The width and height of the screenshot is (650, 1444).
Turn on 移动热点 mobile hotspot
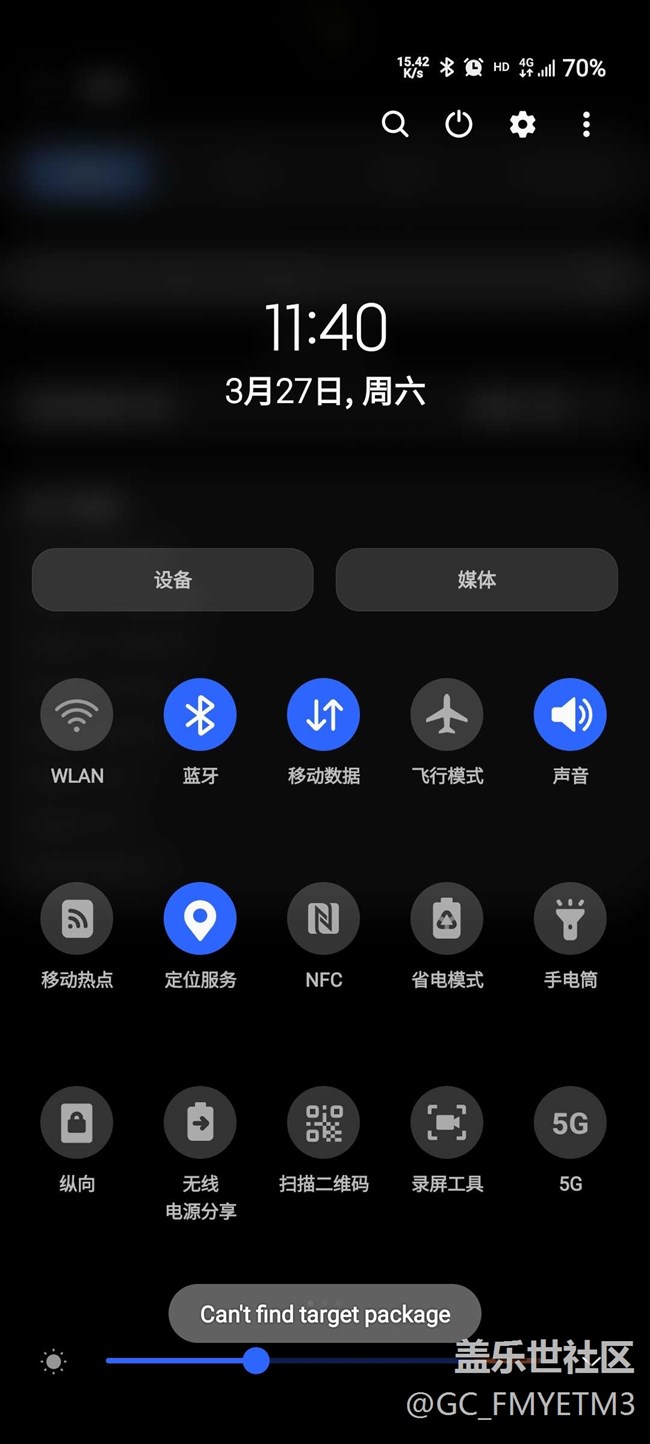pos(77,919)
